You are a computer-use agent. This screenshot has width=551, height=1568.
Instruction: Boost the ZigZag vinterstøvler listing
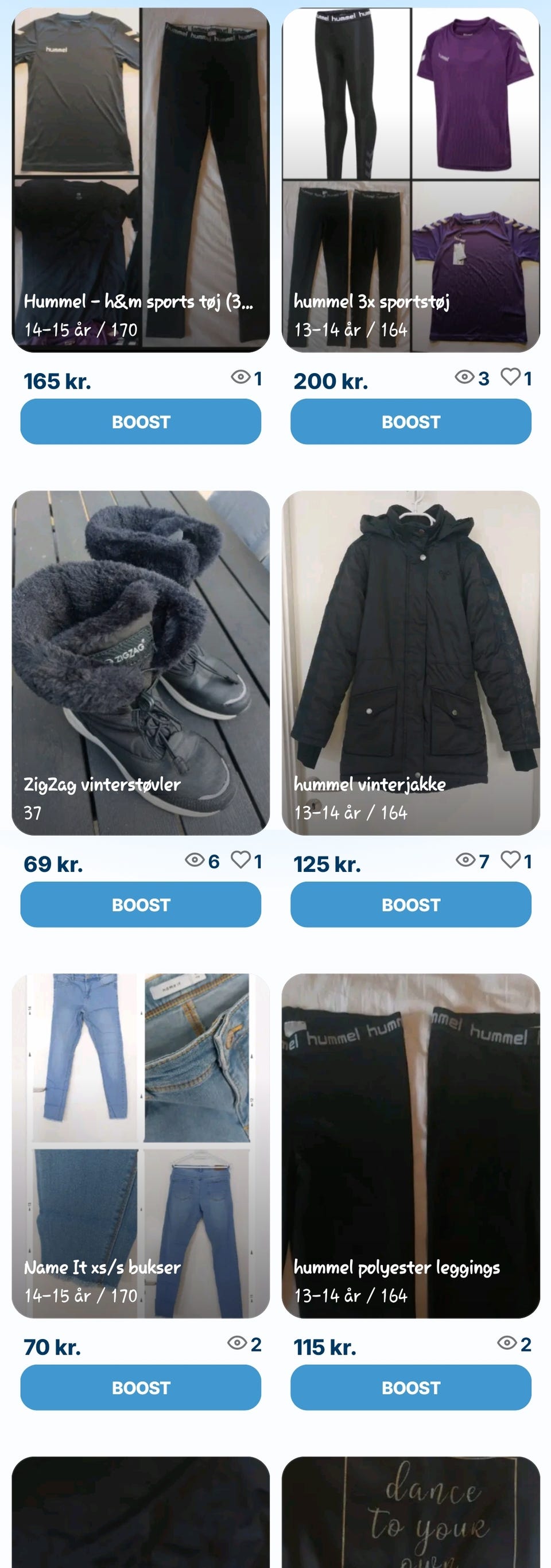(140, 905)
